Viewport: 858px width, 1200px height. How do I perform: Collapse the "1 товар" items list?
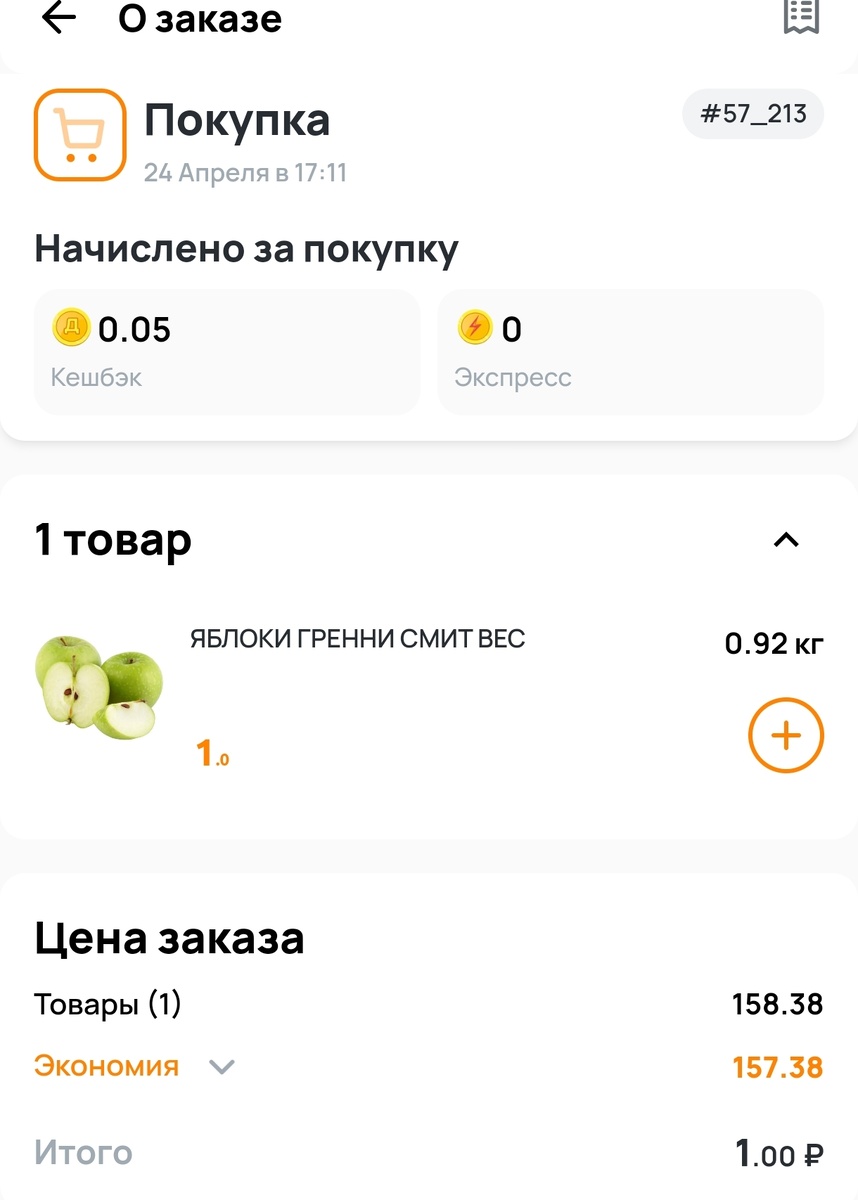pos(786,540)
